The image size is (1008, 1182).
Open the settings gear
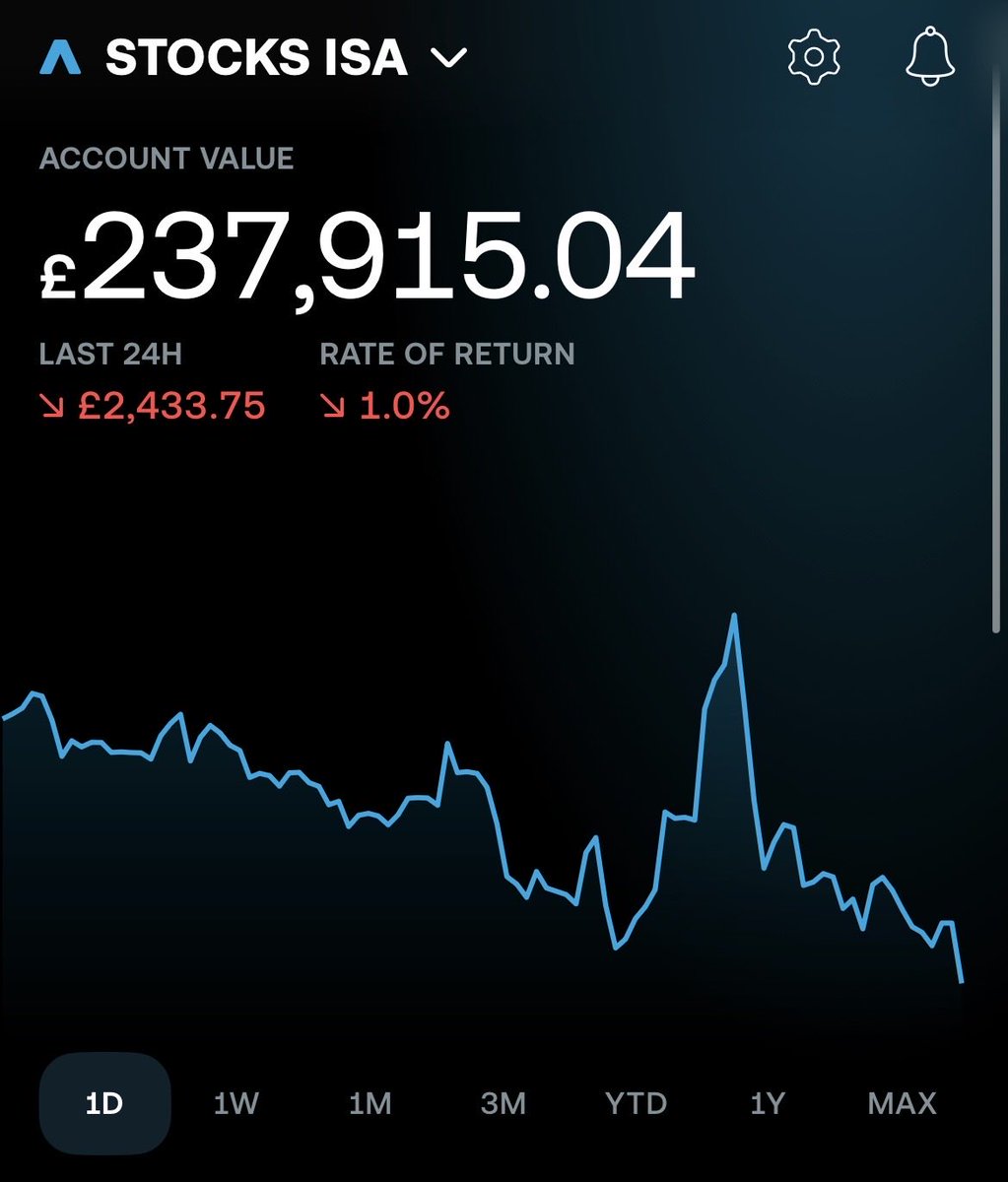tap(814, 56)
